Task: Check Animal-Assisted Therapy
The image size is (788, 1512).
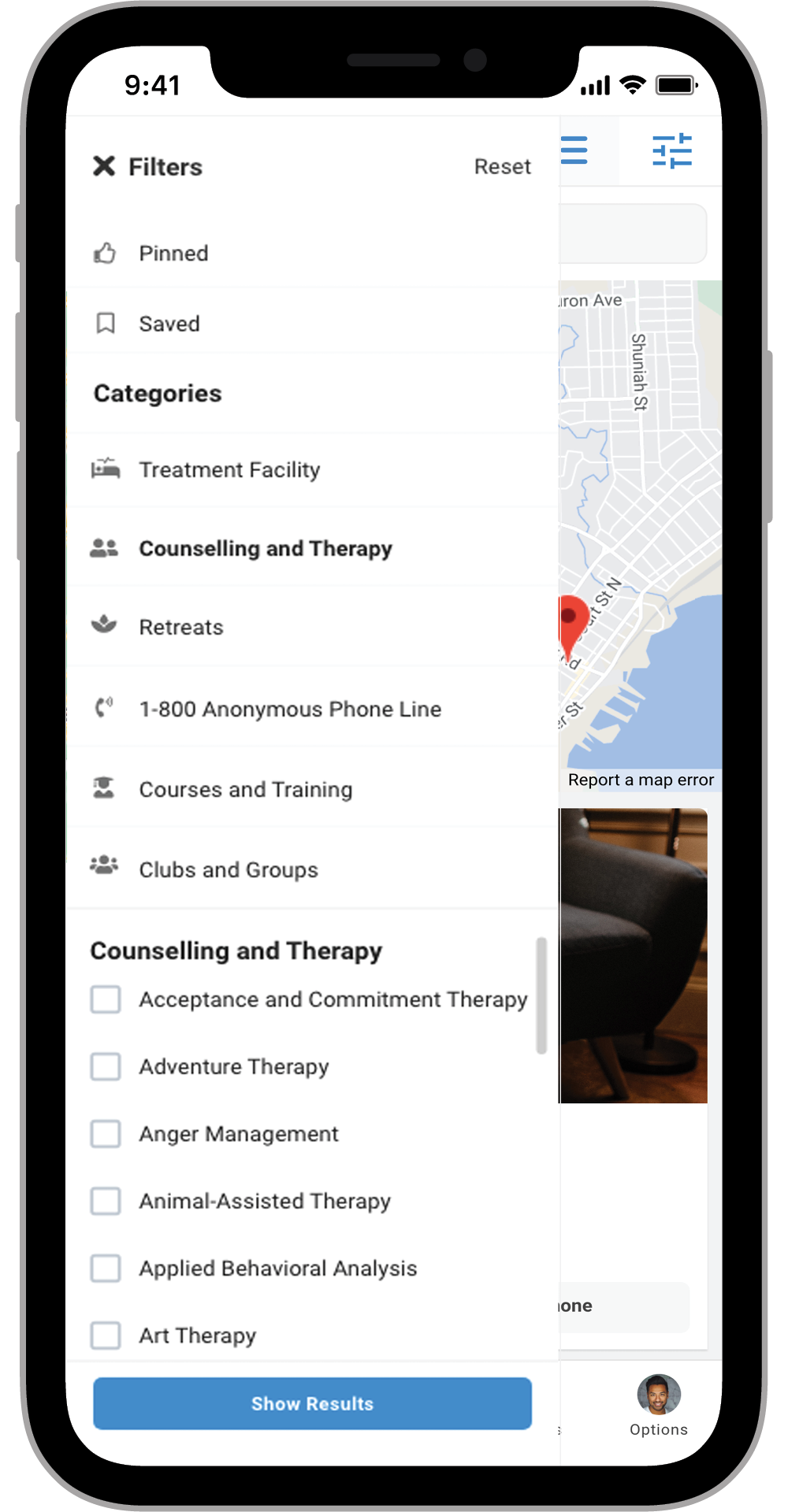Action: point(106,1201)
